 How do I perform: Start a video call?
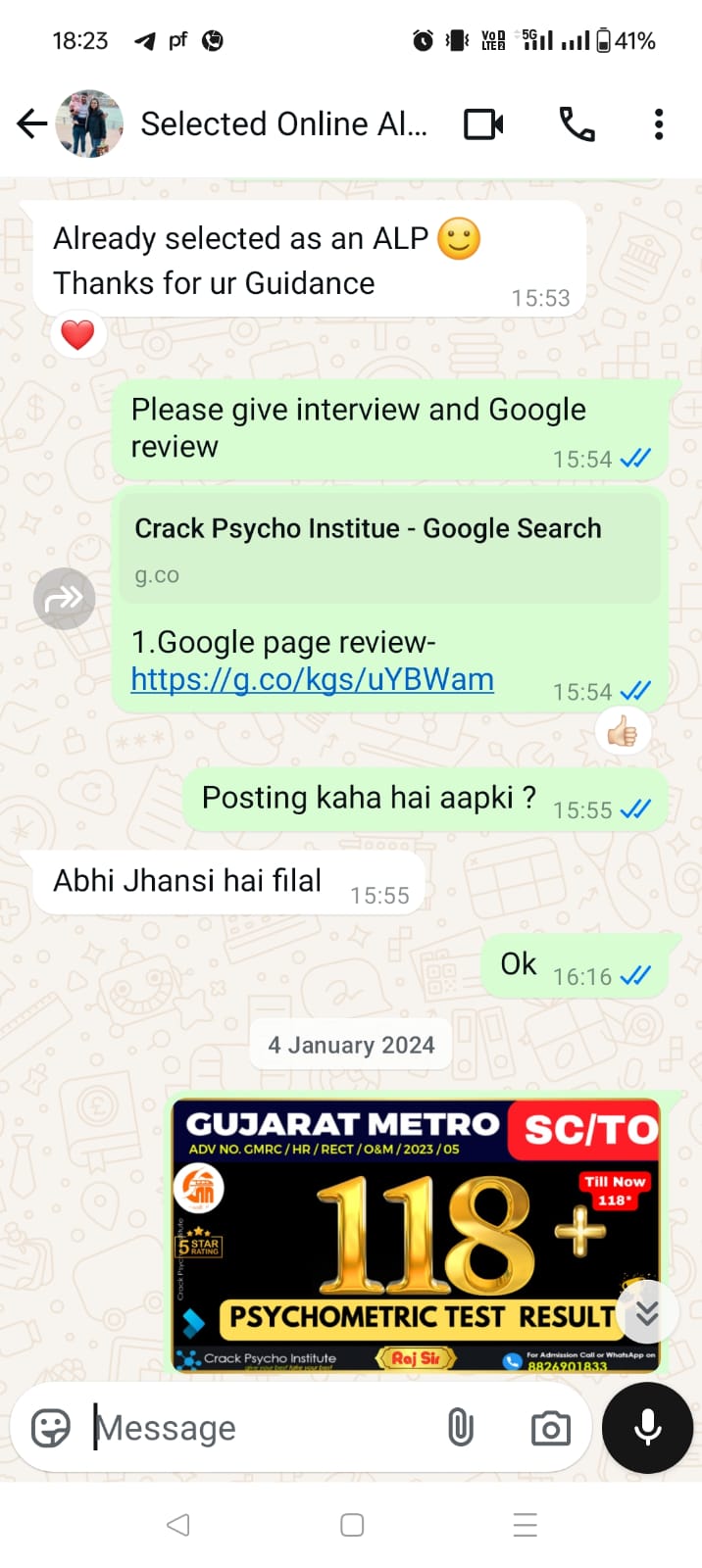[x=483, y=124]
